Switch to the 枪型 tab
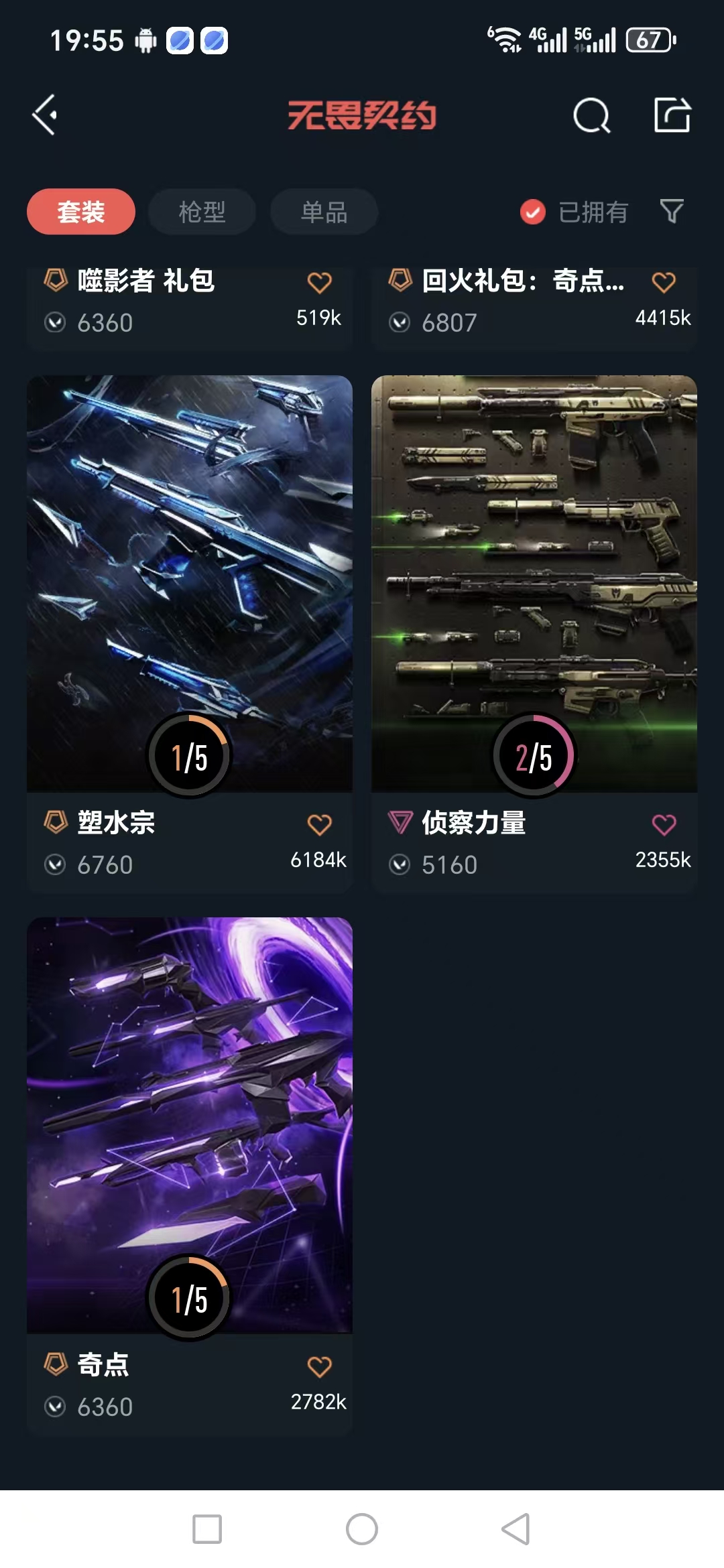Image resolution: width=724 pixels, height=1568 pixels. click(201, 211)
